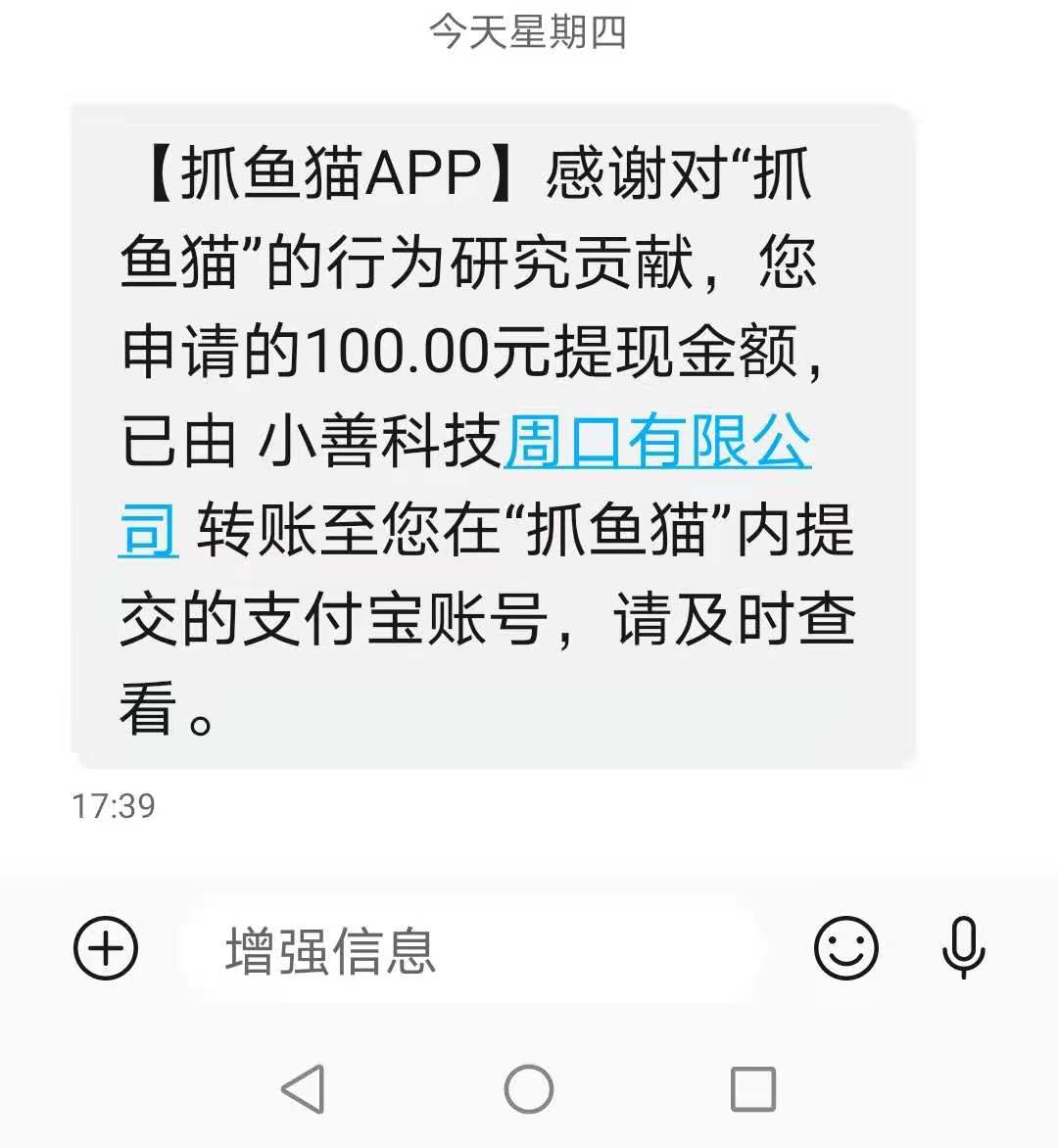Open the plus attachment button
The image size is (1058, 1148).
coord(106,948)
